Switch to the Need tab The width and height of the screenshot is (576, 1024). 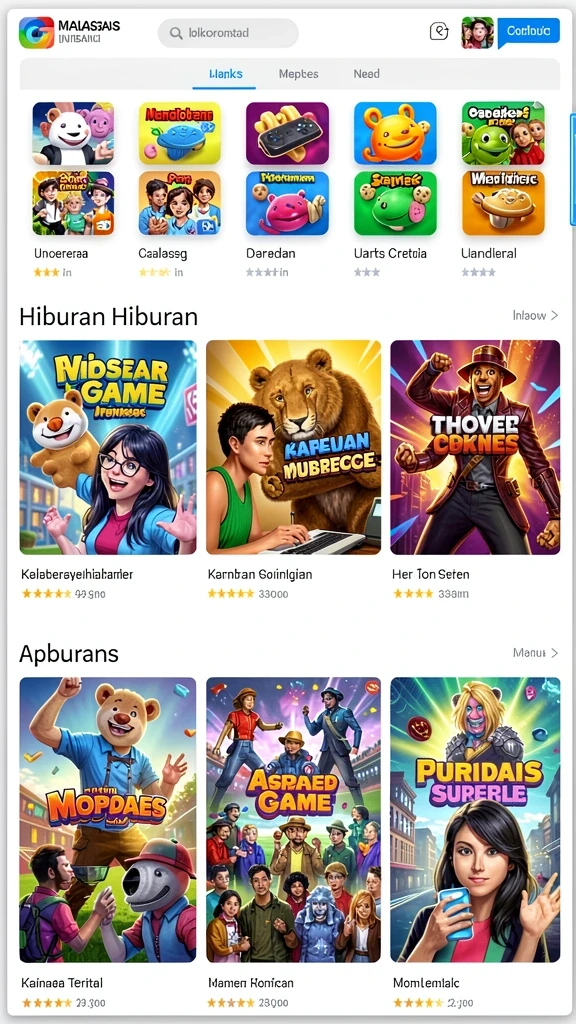(x=366, y=74)
